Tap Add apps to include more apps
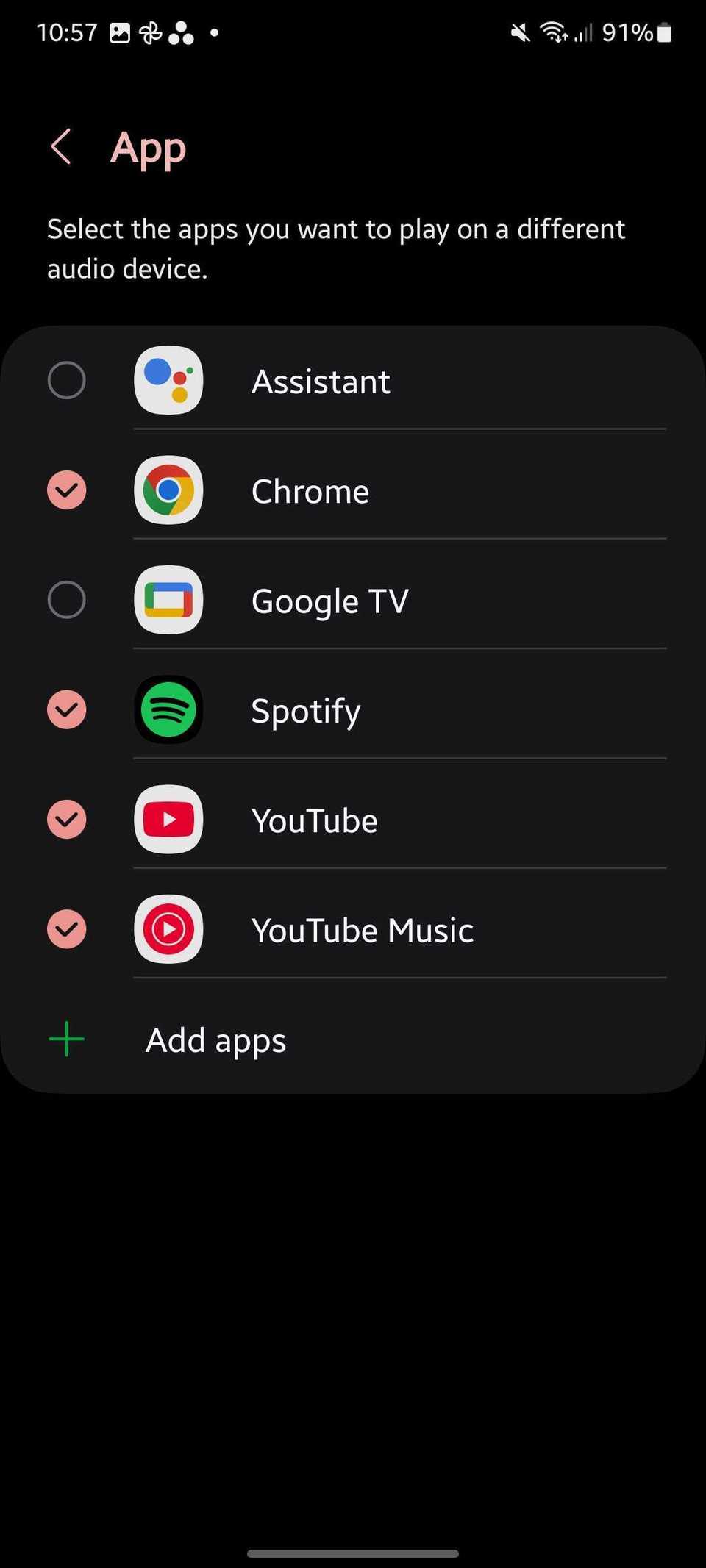Viewport: 706px width, 1568px height. tap(215, 1039)
